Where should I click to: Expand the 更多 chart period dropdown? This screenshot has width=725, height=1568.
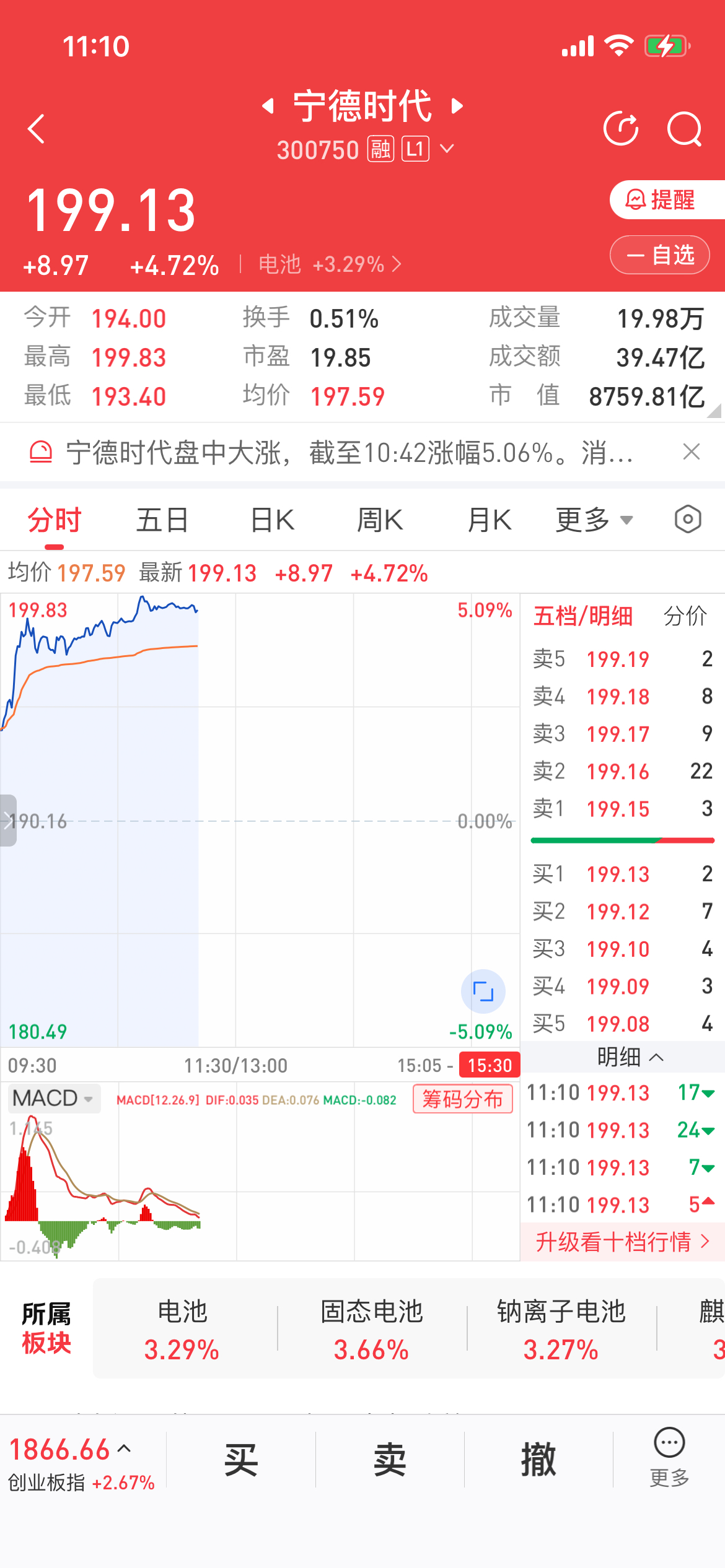point(594,520)
